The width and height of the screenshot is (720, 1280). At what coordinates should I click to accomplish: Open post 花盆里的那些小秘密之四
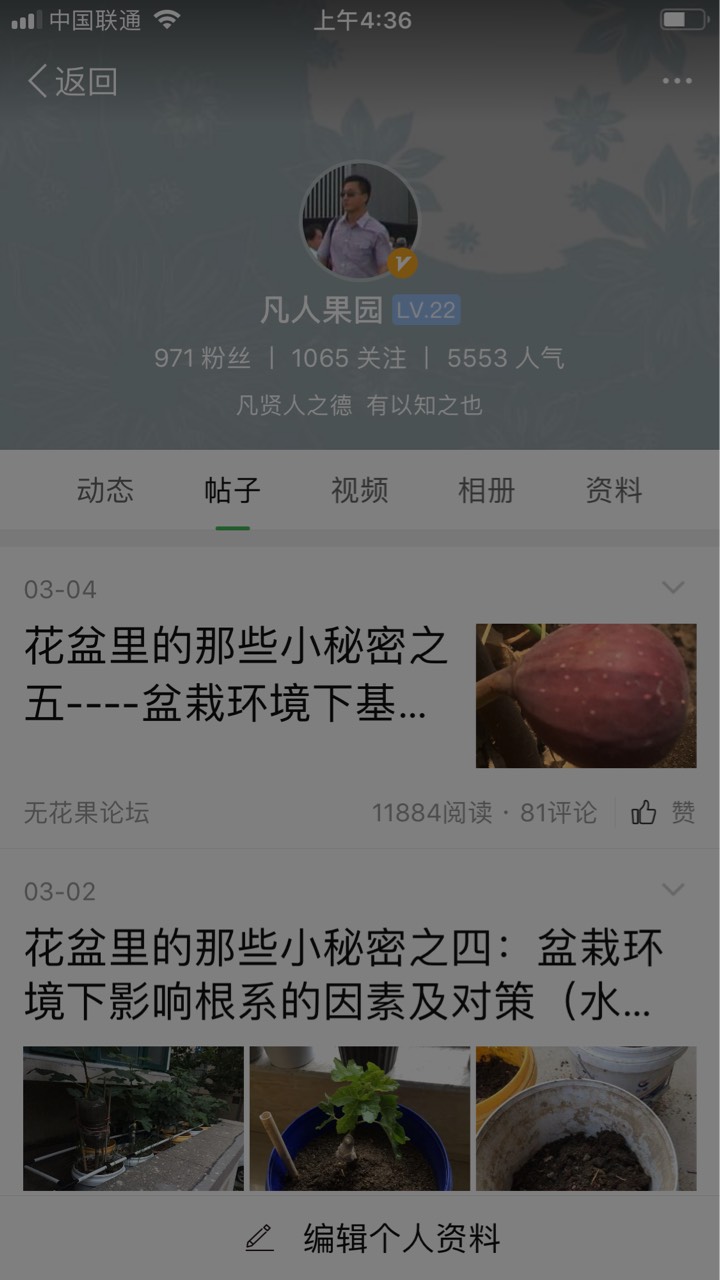click(344, 976)
